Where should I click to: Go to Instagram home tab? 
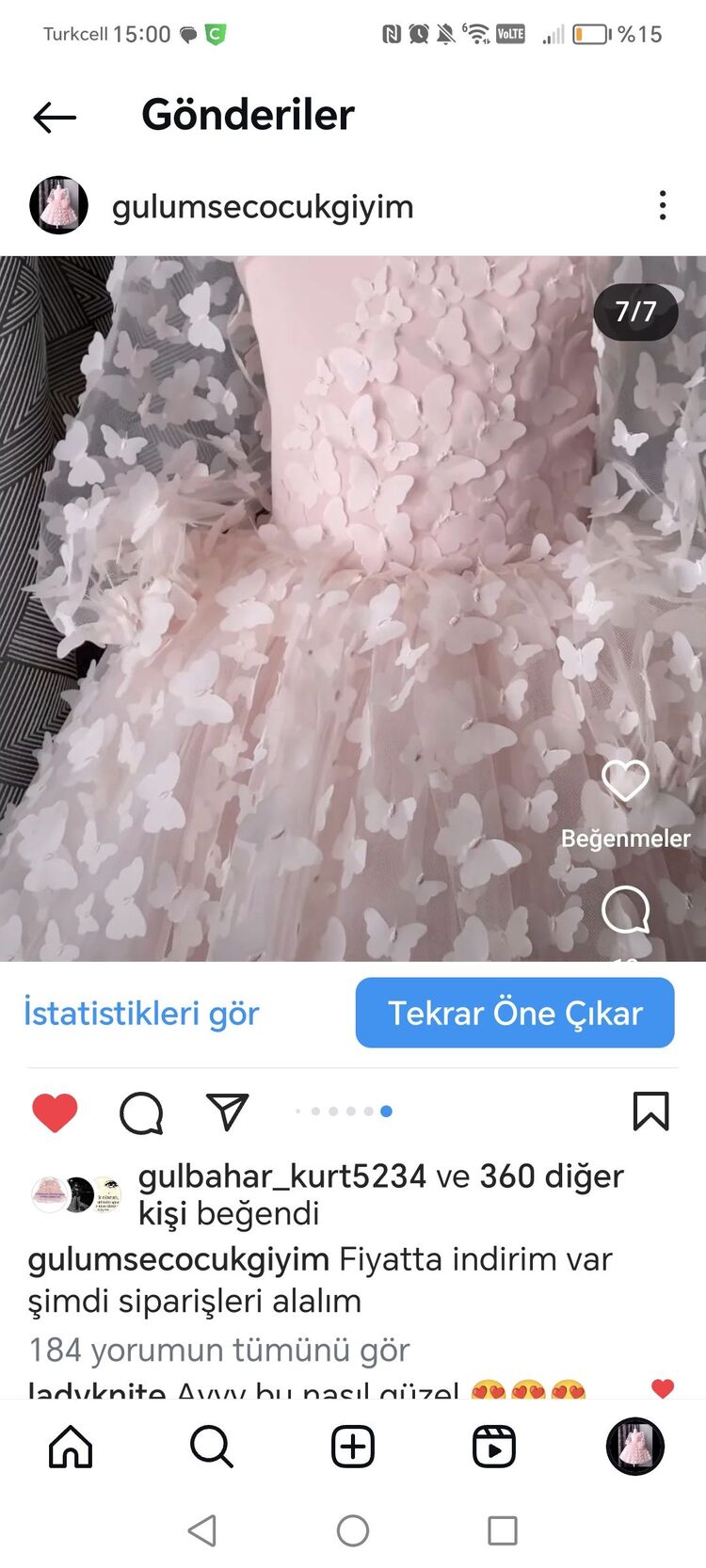tap(71, 1447)
